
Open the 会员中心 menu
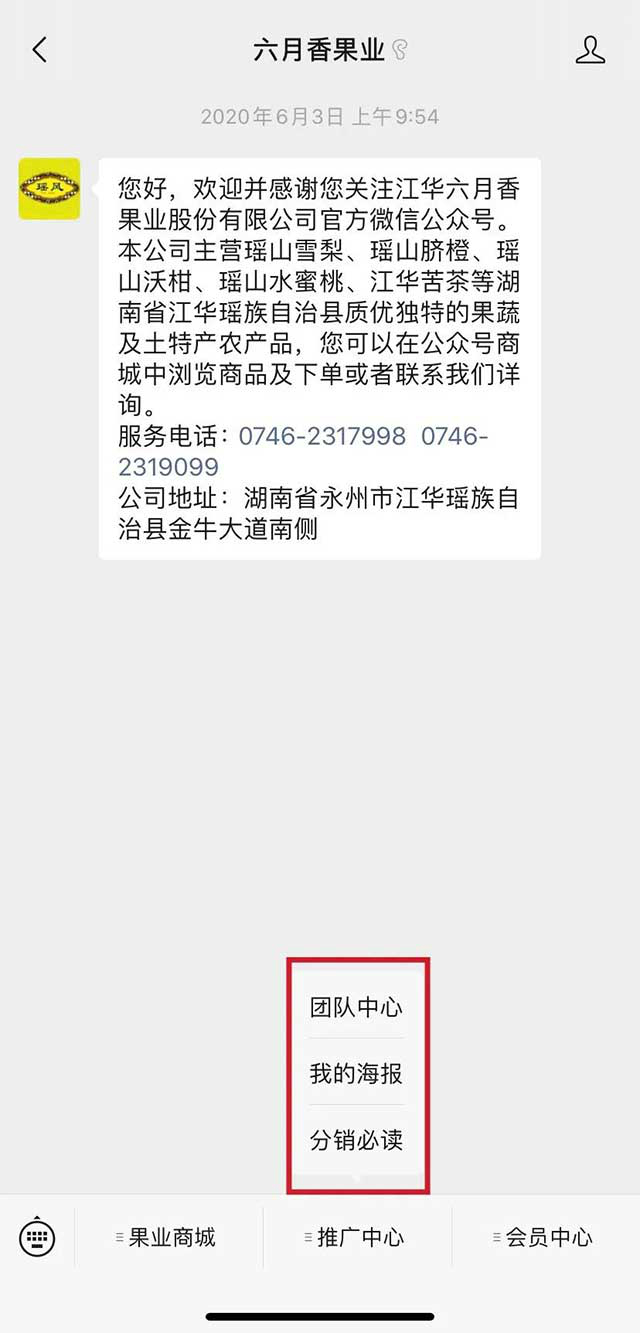[x=546, y=1238]
